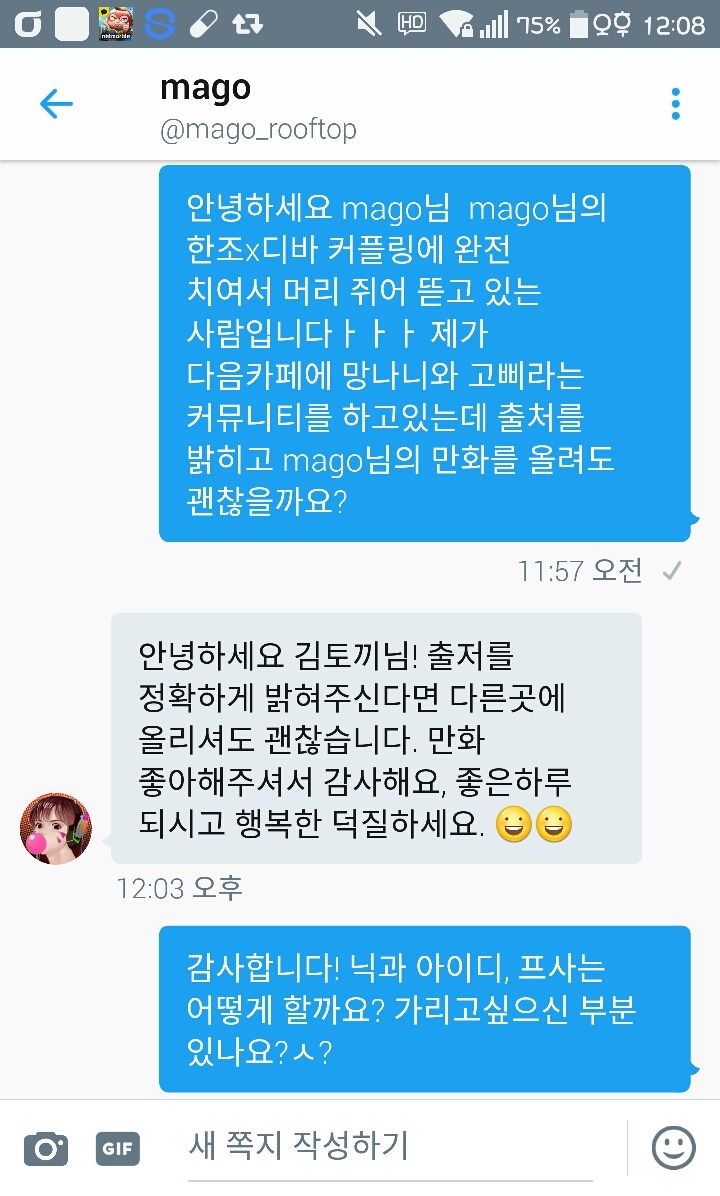Tap the back arrow to leave the conversation
The height and width of the screenshot is (1196, 720).
[56, 103]
